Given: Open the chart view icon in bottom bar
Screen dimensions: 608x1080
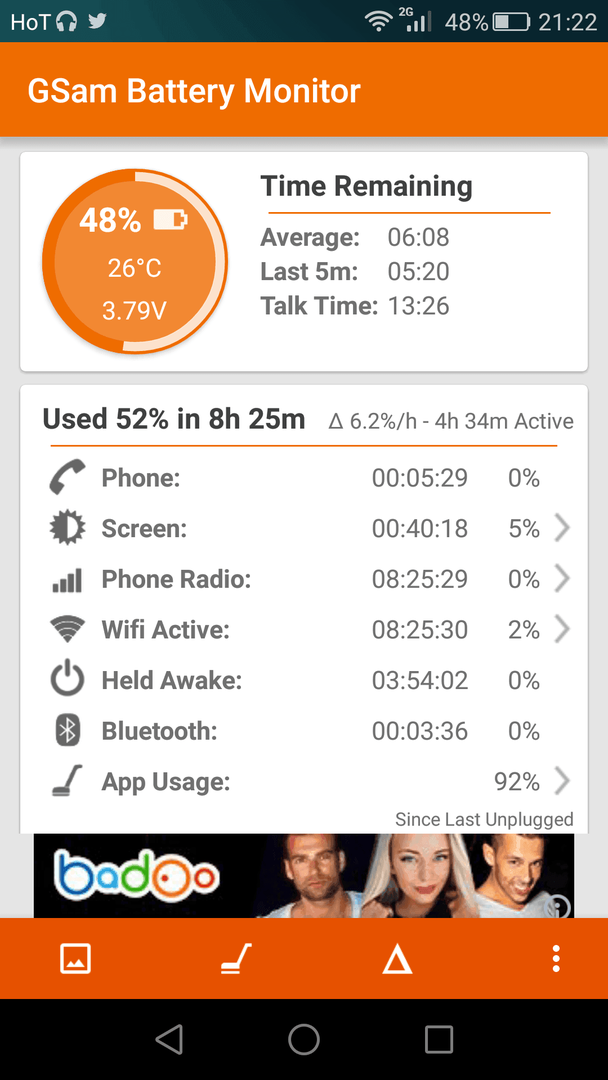Looking at the screenshot, I should [76, 958].
